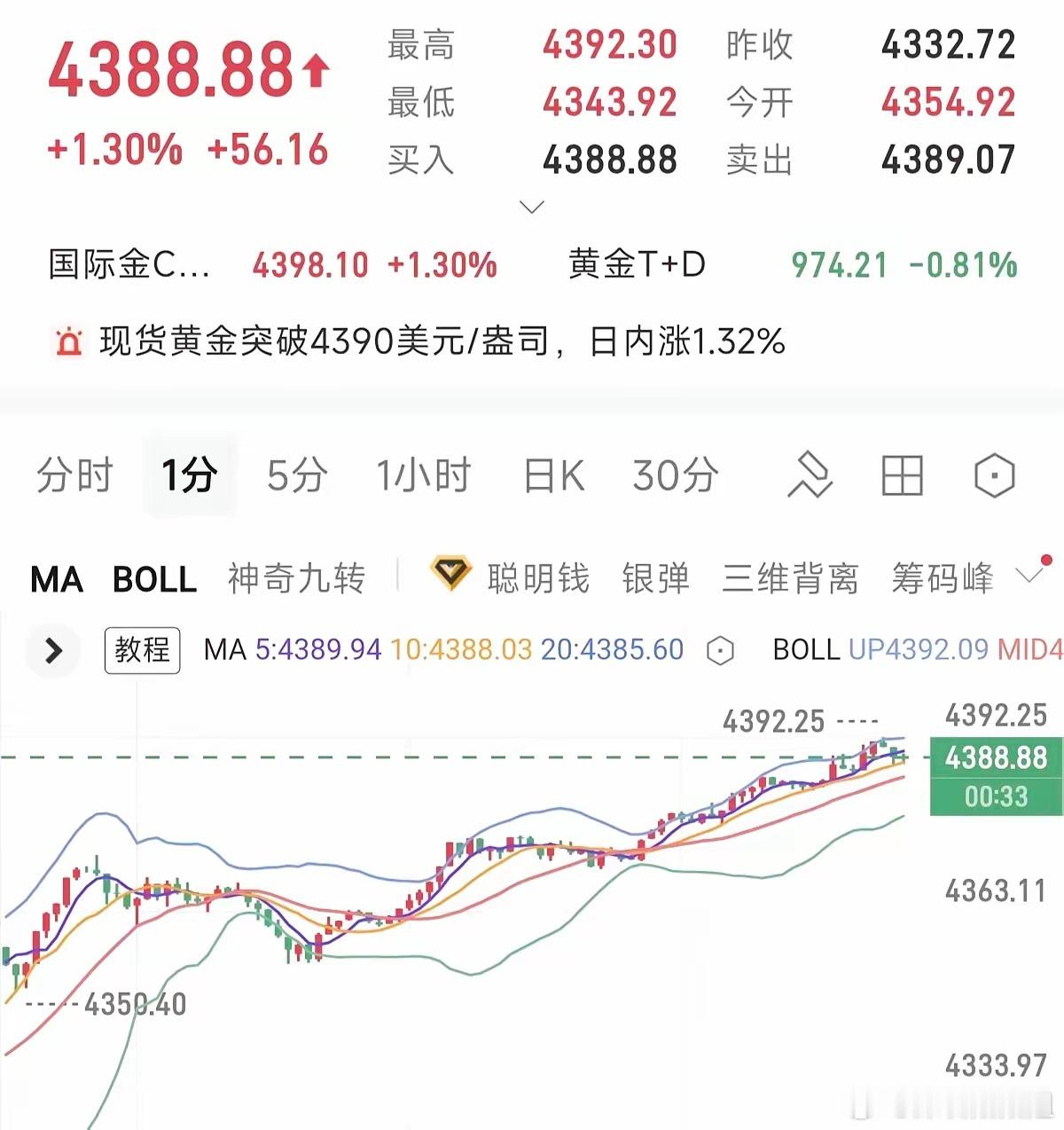Select the 日K tab
Screen dimensions: 1064x1130
tap(553, 475)
